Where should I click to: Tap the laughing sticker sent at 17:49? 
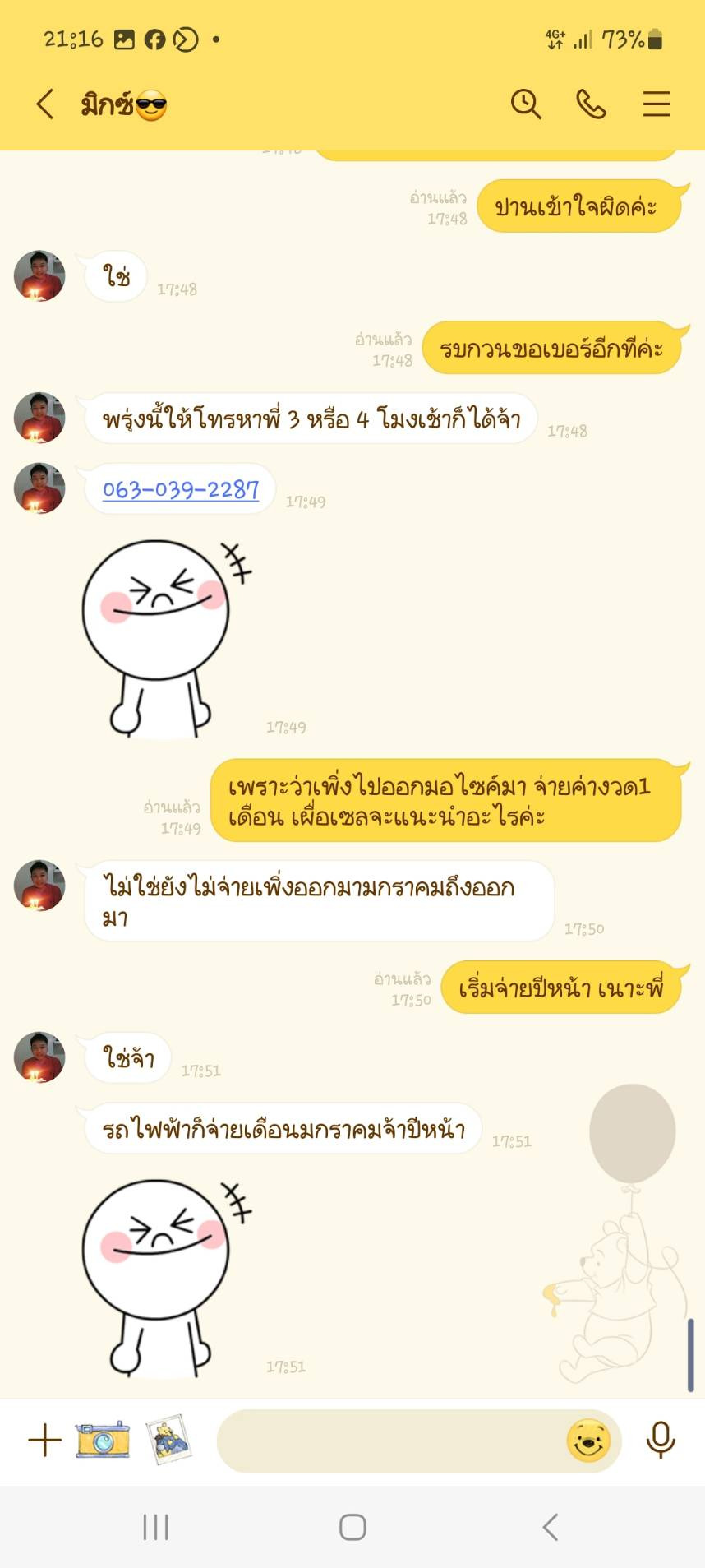coord(164,637)
